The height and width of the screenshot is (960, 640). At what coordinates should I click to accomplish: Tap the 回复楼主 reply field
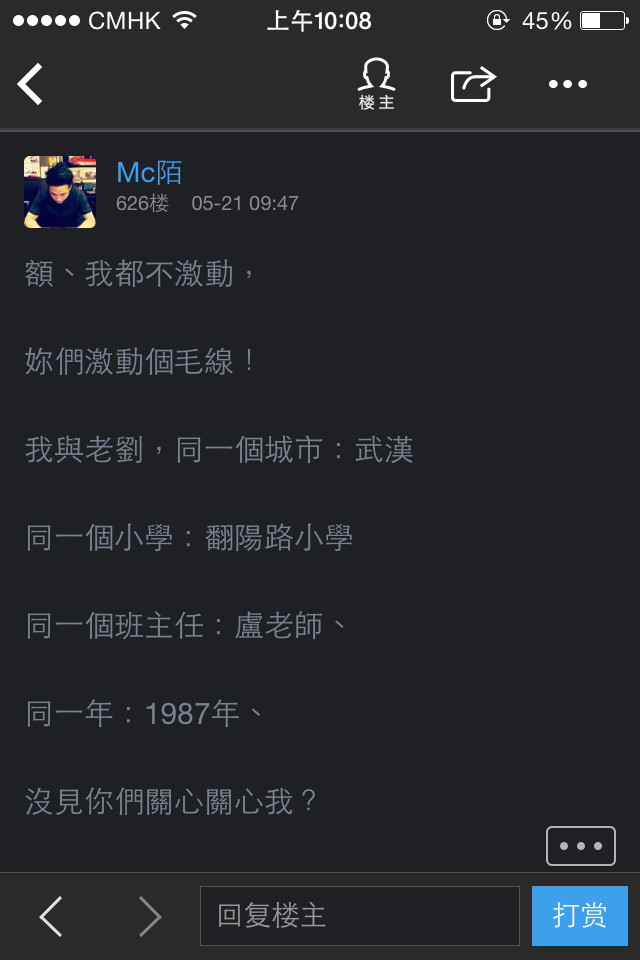pos(360,915)
